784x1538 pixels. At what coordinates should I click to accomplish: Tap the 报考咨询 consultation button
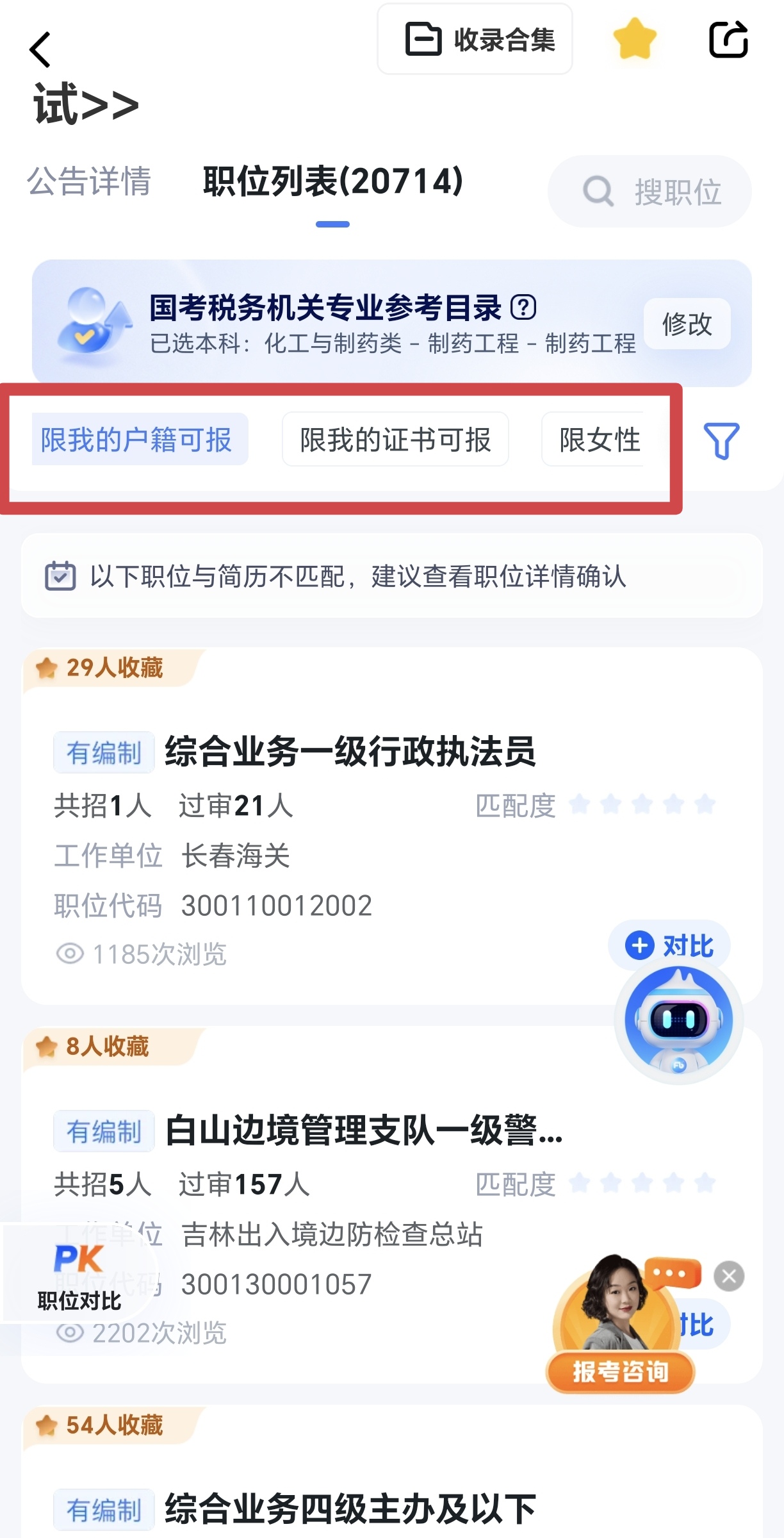tap(620, 1371)
